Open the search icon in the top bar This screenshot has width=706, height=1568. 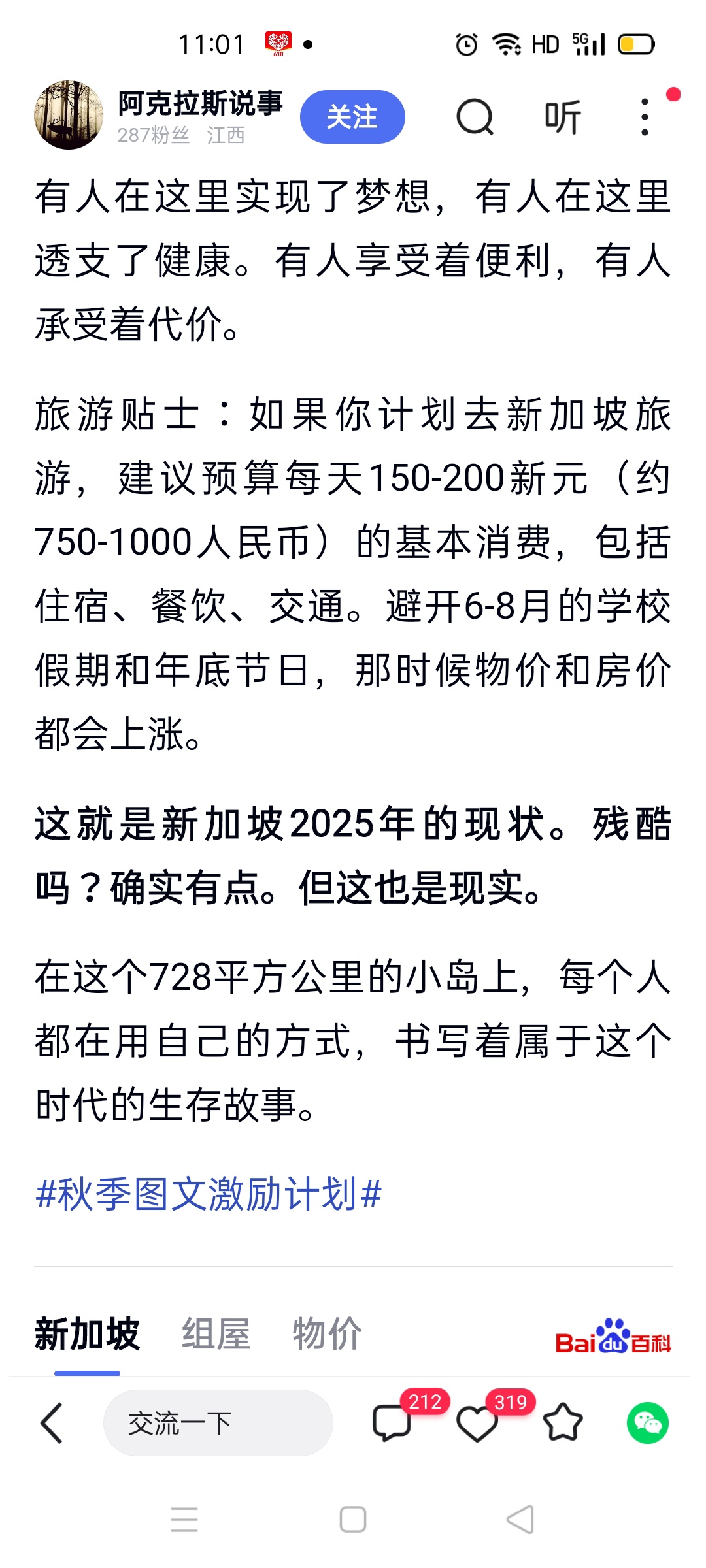[x=475, y=117]
